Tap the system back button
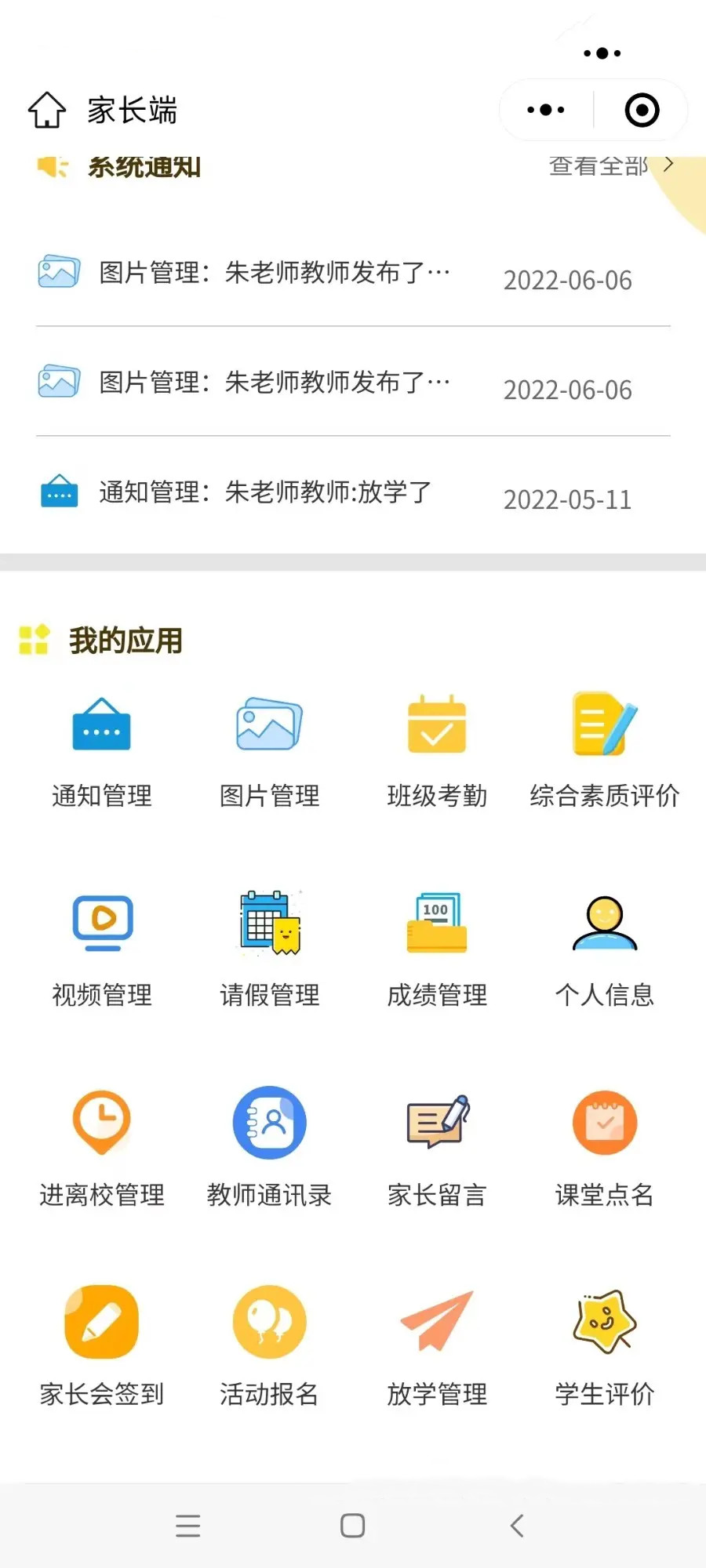706x1568 pixels. pyautogui.click(x=517, y=1526)
